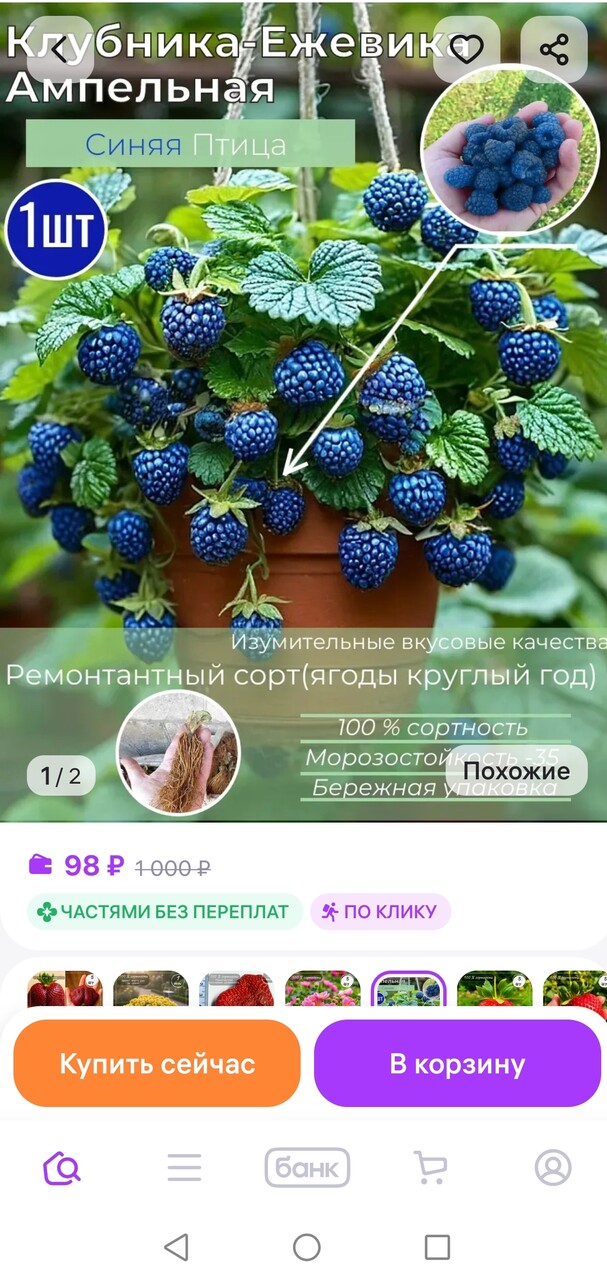Add this product to favorites

pyautogui.click(x=466, y=49)
